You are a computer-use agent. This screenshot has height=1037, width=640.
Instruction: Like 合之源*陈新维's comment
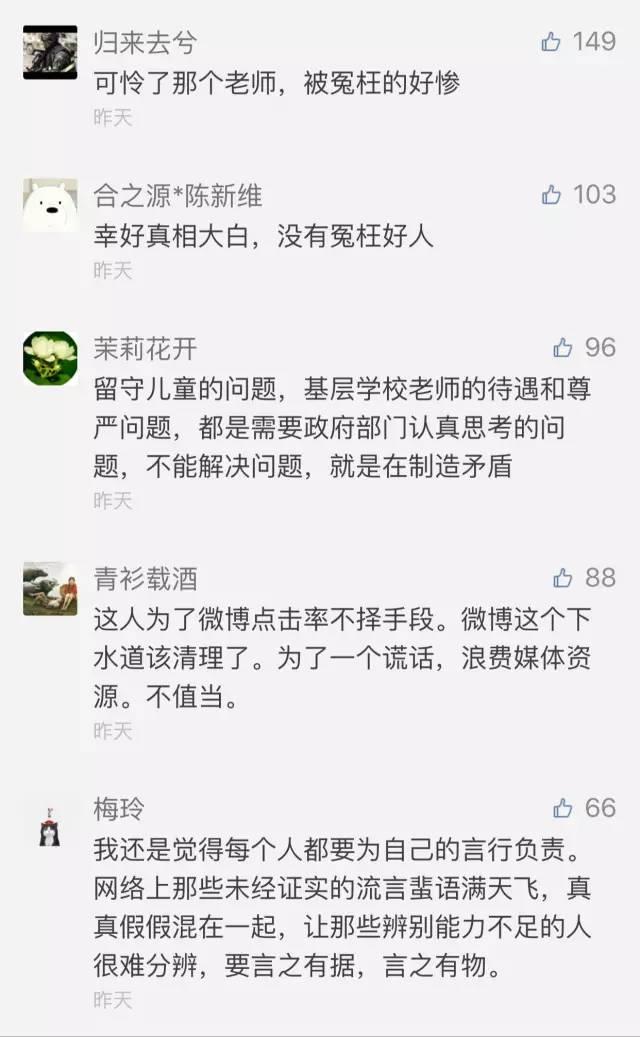[551, 195]
